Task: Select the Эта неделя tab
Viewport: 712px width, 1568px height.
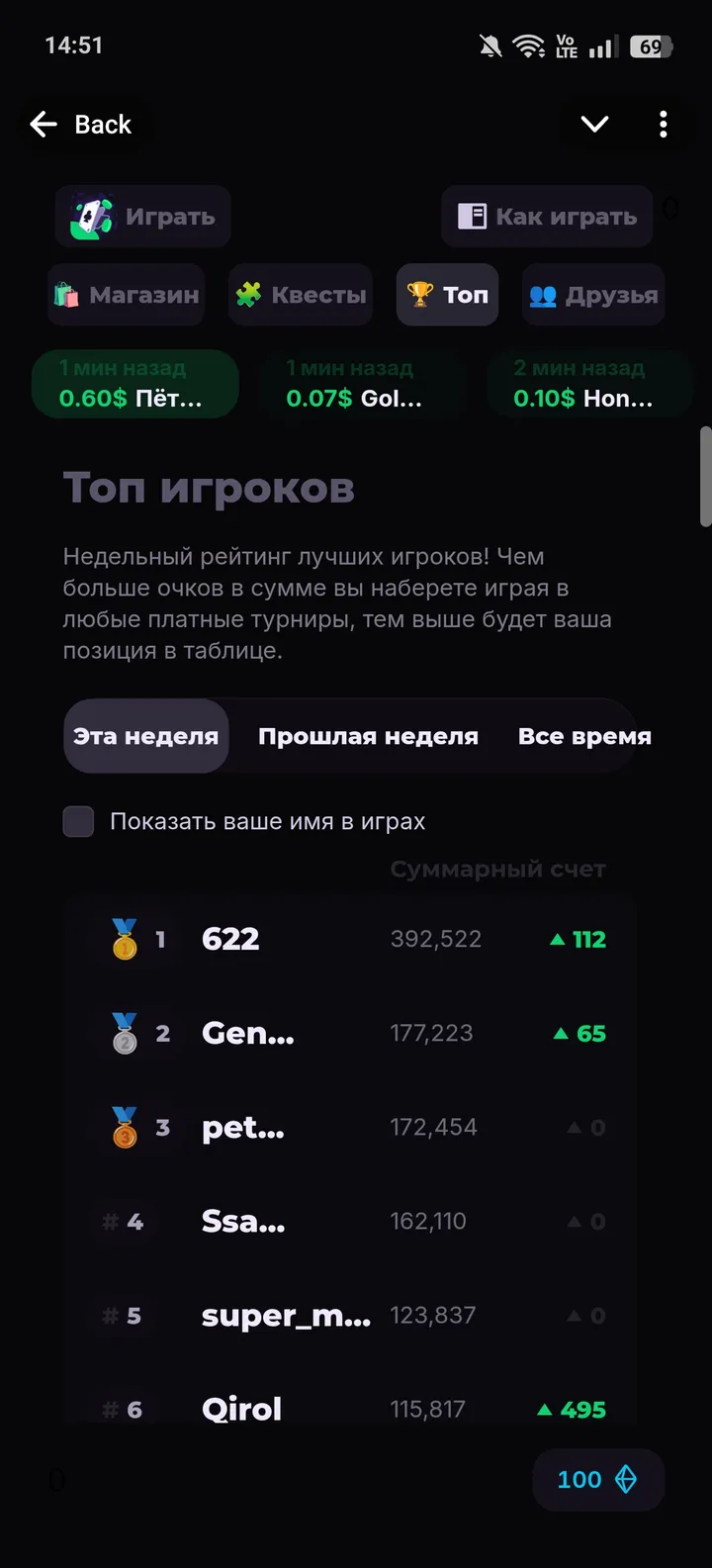Action: coord(145,736)
